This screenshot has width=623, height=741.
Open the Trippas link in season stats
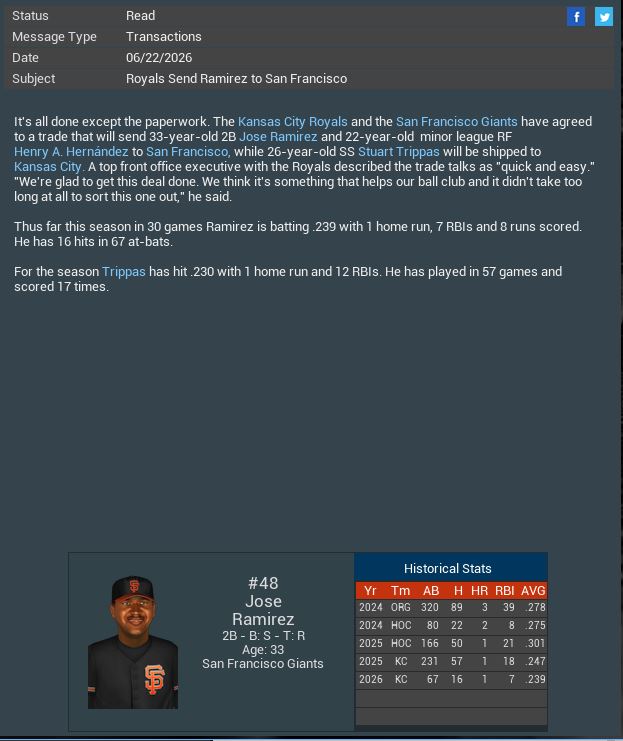click(123, 272)
